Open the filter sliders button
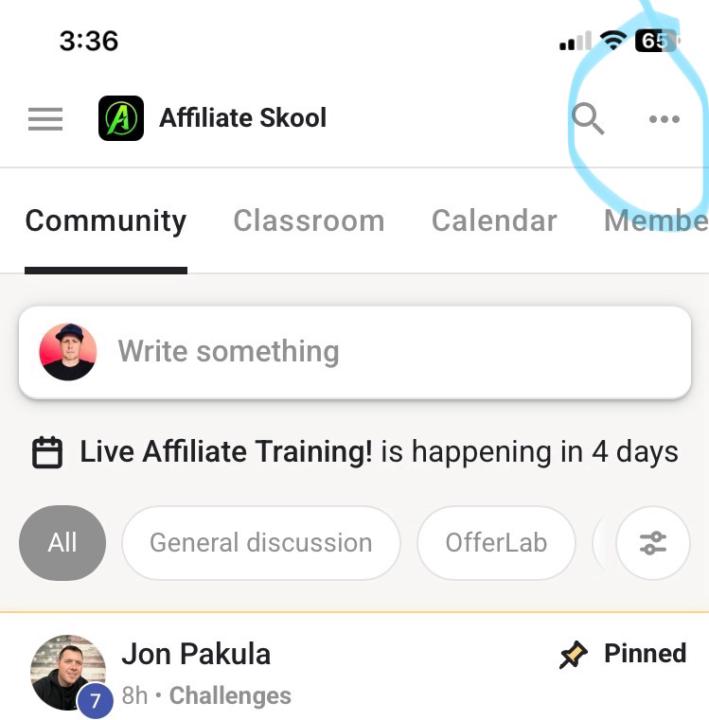Viewport: 709px width, 720px height. click(x=653, y=543)
